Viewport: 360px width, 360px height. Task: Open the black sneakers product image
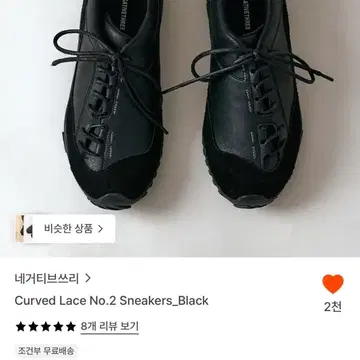(x=180, y=128)
